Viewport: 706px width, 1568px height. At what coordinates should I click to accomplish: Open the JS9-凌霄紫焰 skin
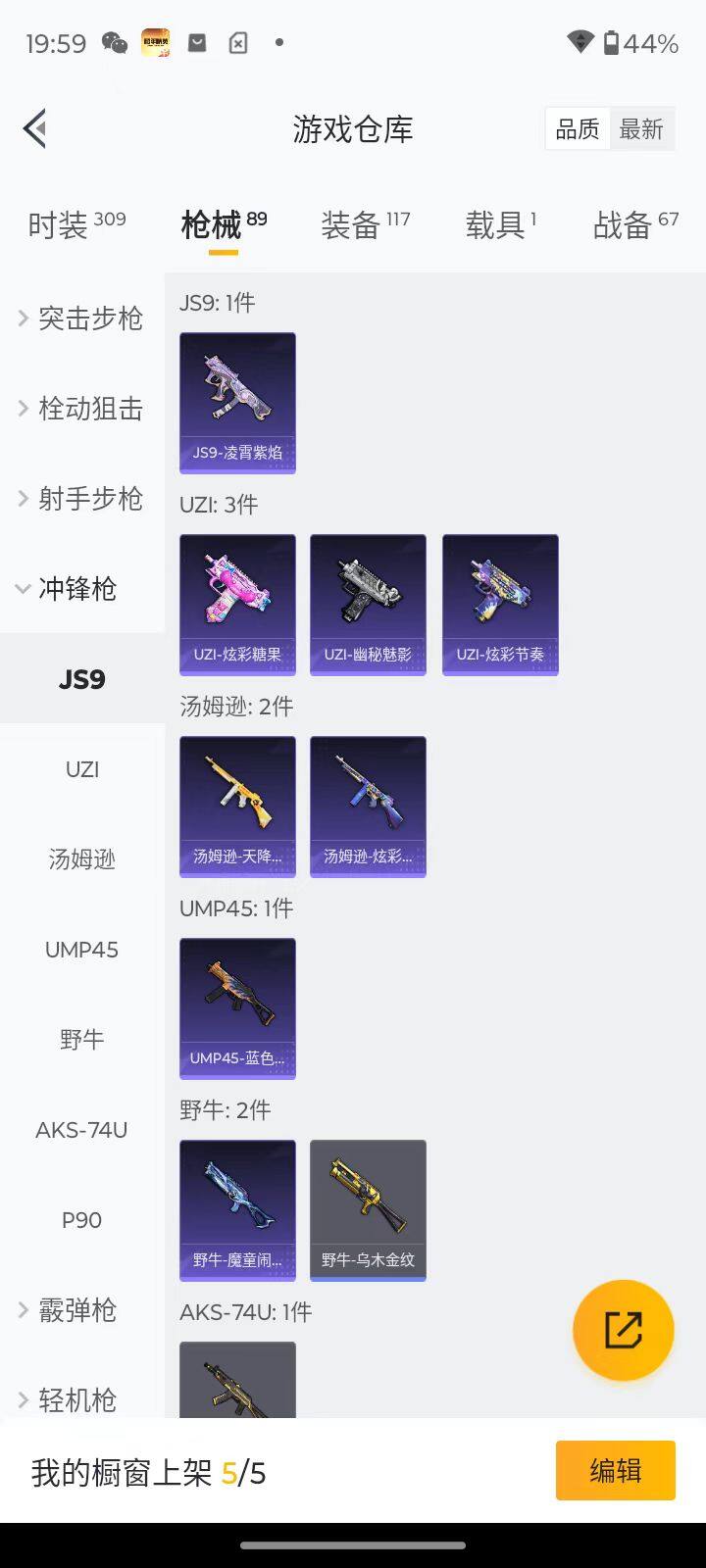(237, 403)
